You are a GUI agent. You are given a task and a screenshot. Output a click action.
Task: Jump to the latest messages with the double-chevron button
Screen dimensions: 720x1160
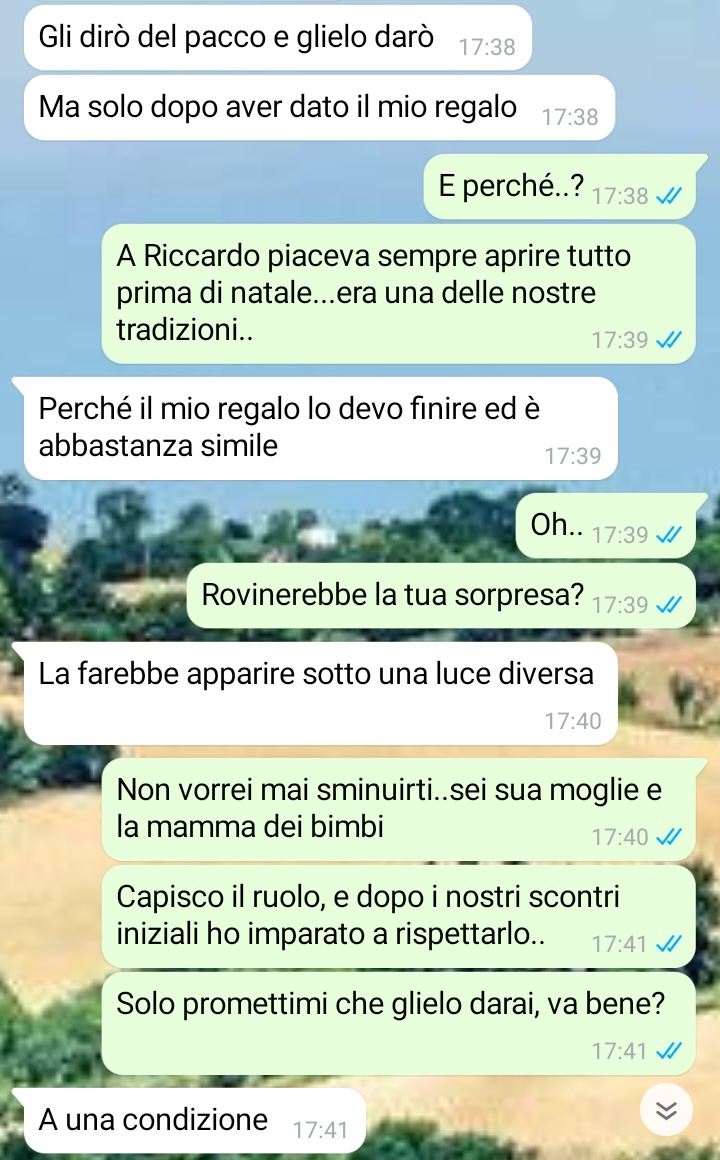[666, 1109]
